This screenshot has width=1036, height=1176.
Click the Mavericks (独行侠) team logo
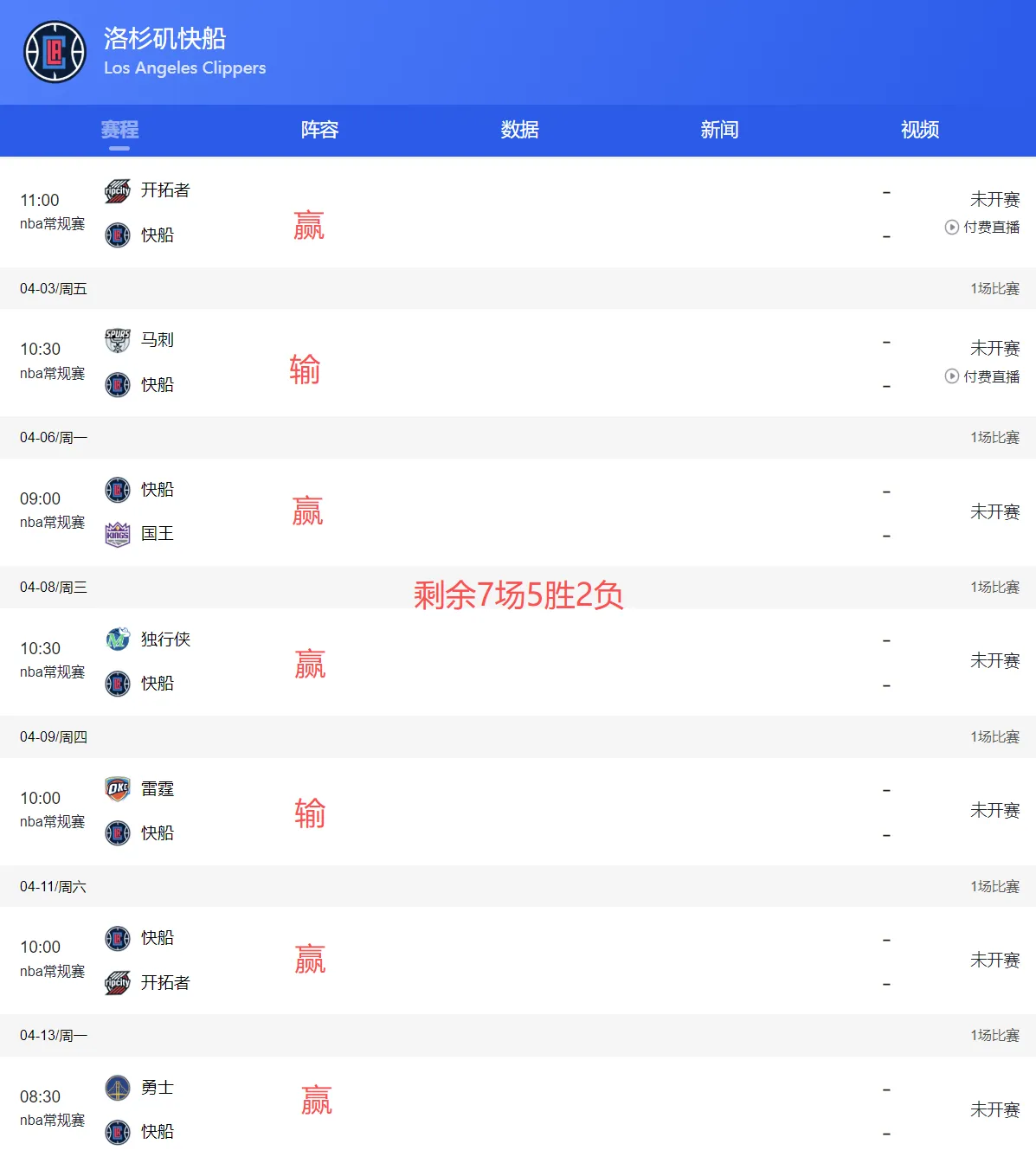pos(117,639)
